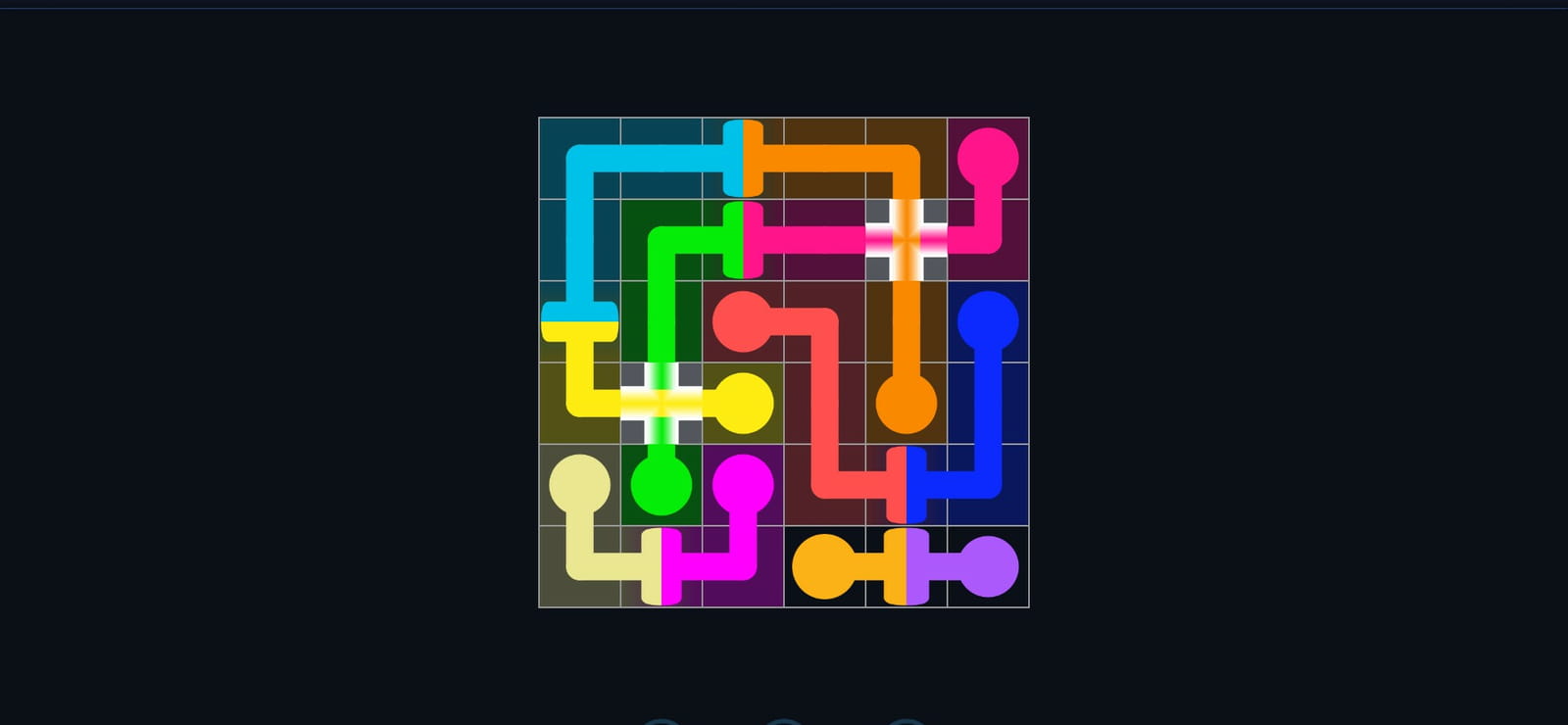Select the amber dot beside purple
Viewport: 1568px width, 725px height.
[824, 566]
